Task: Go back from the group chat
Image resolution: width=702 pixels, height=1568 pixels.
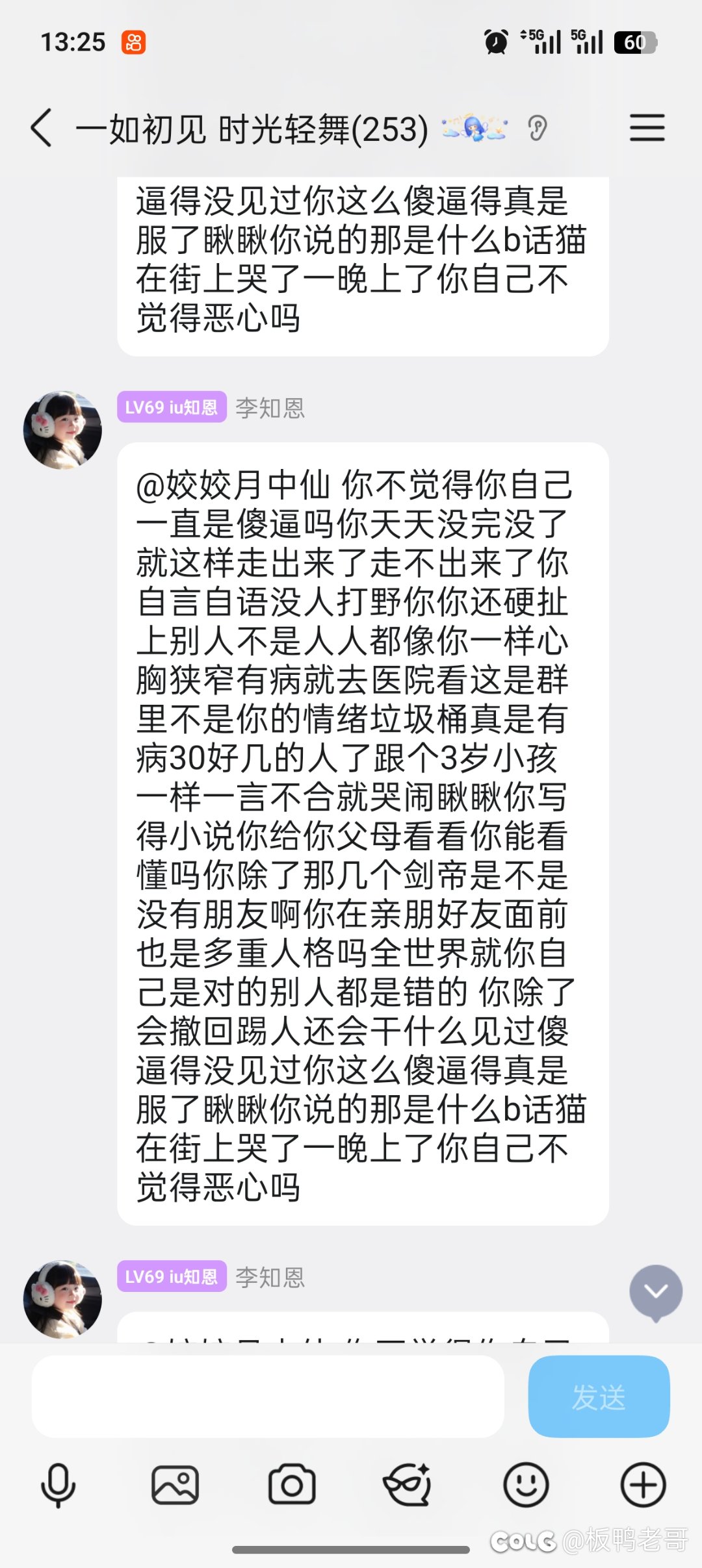Action: [42, 128]
